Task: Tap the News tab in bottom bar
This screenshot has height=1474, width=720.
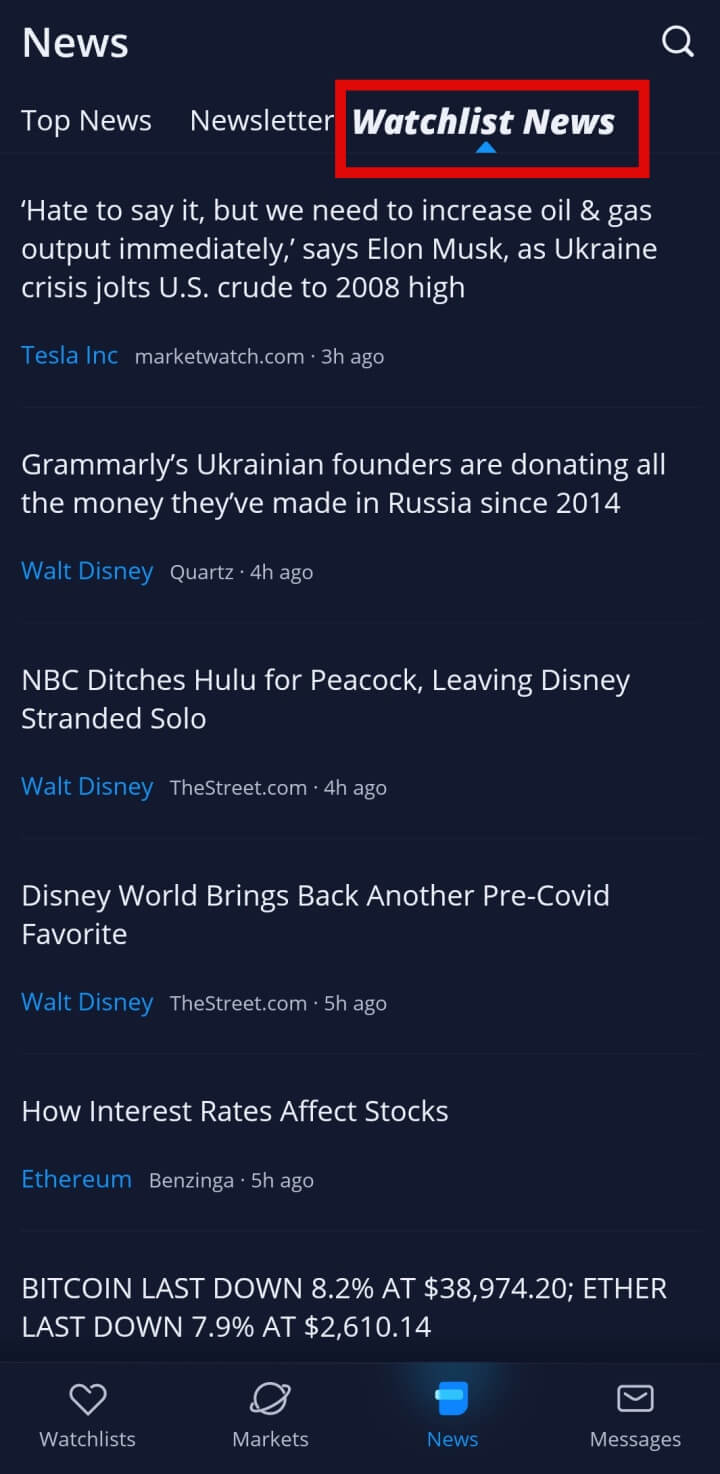Action: click(452, 1416)
